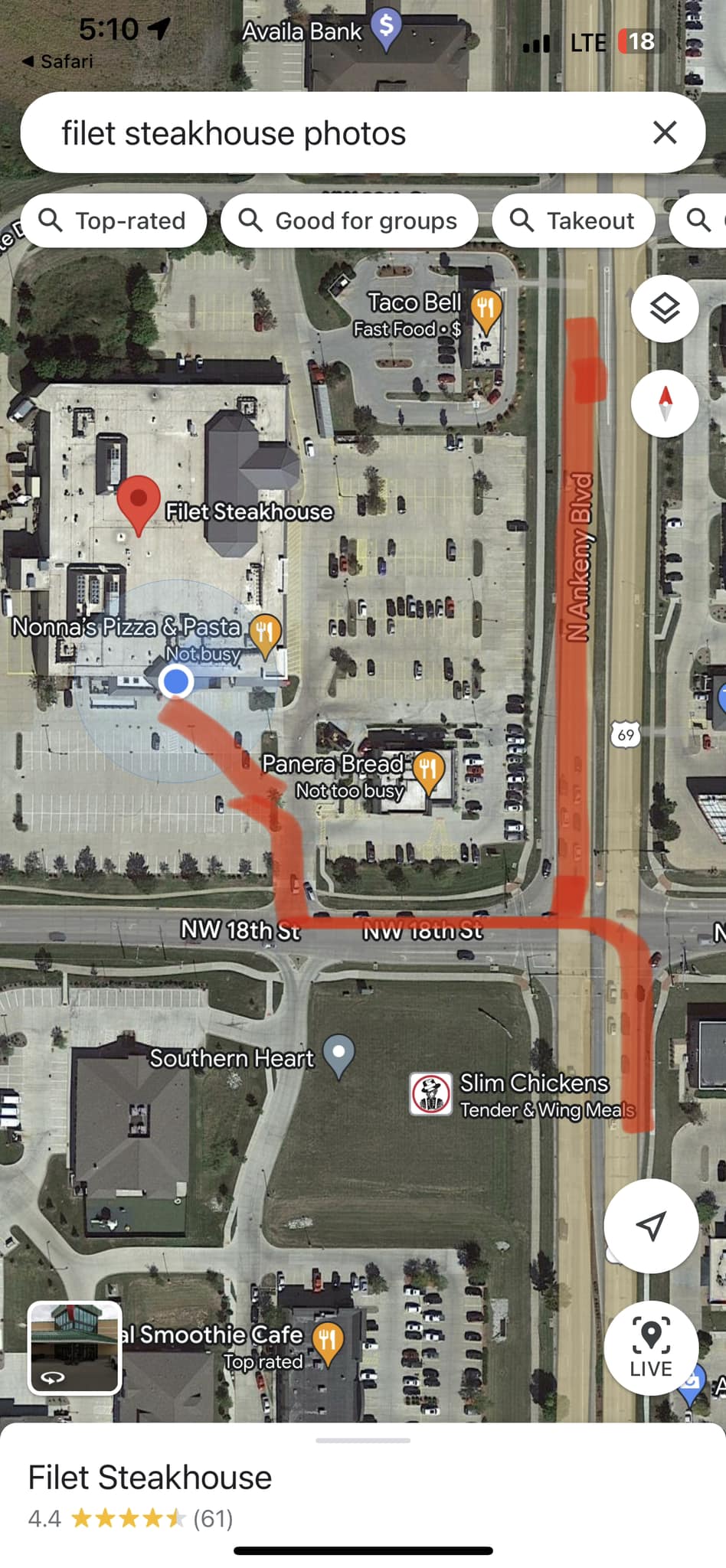Filter results by Takeout
Image resolution: width=726 pixels, height=1568 pixels.
[574, 220]
